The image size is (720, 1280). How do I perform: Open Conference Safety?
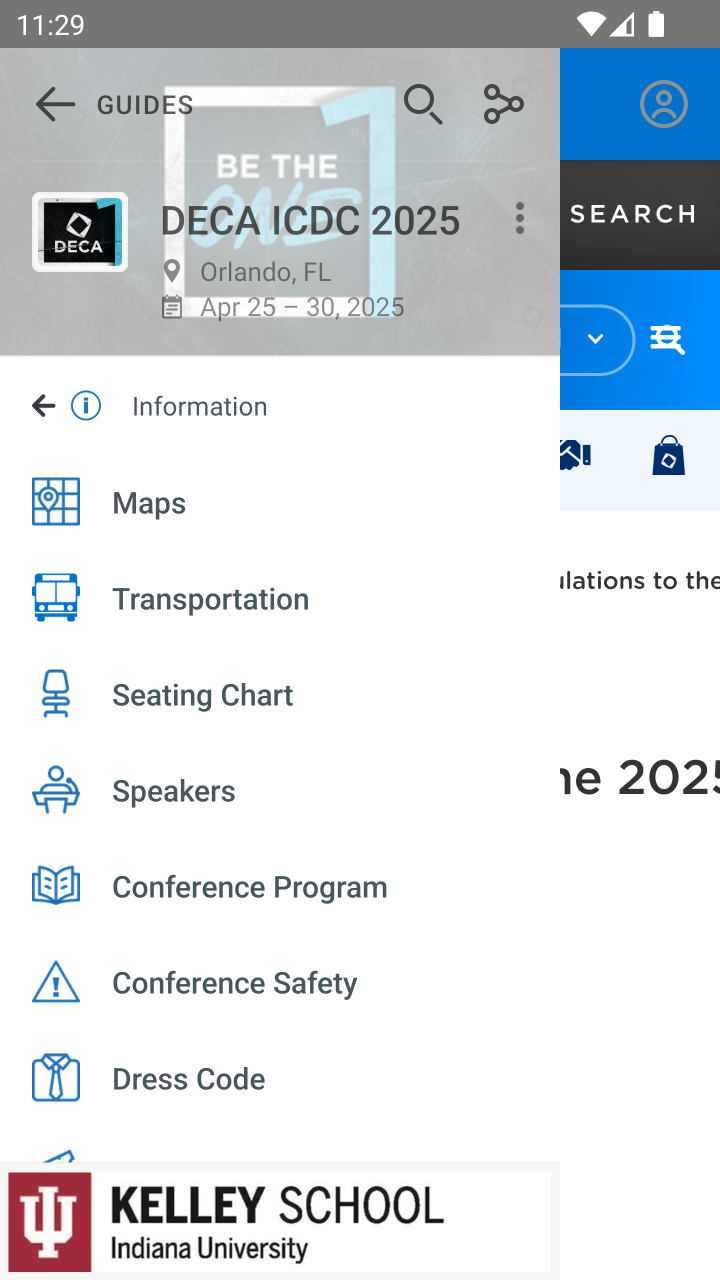(234, 982)
